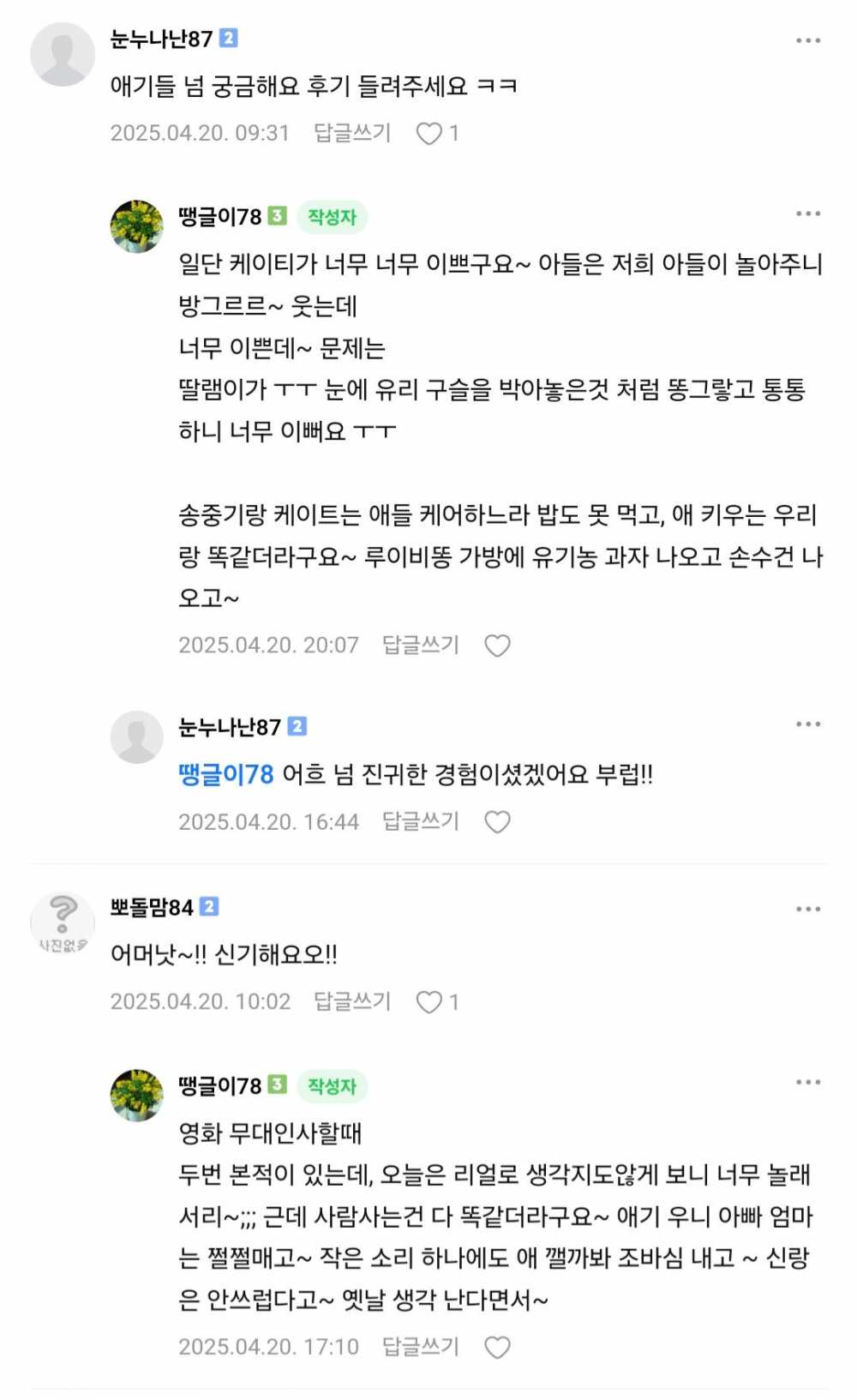
Task: Like 뽀돌맘84's comment from 10:02
Action: pyautogui.click(x=429, y=1002)
